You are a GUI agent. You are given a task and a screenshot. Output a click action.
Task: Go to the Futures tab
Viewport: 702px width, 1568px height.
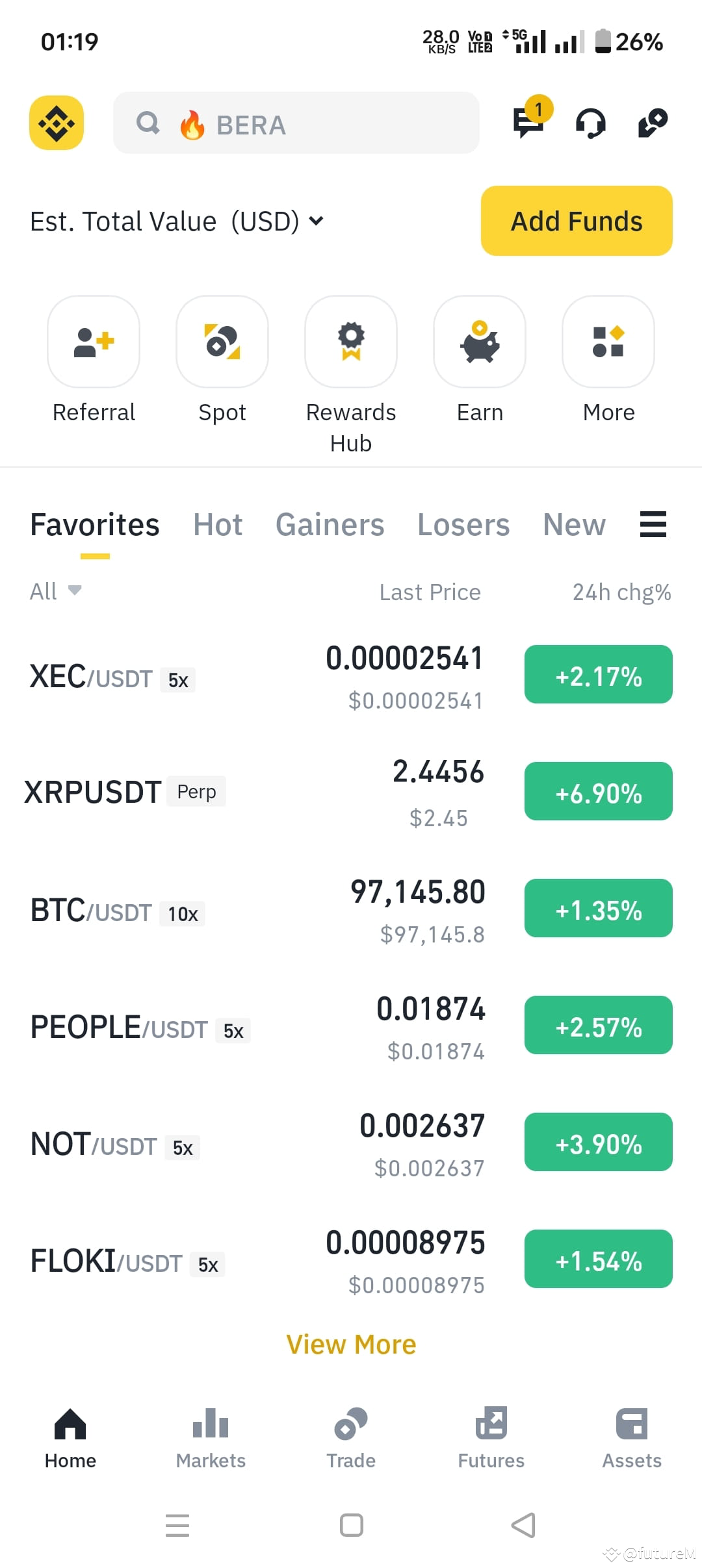(x=491, y=1438)
